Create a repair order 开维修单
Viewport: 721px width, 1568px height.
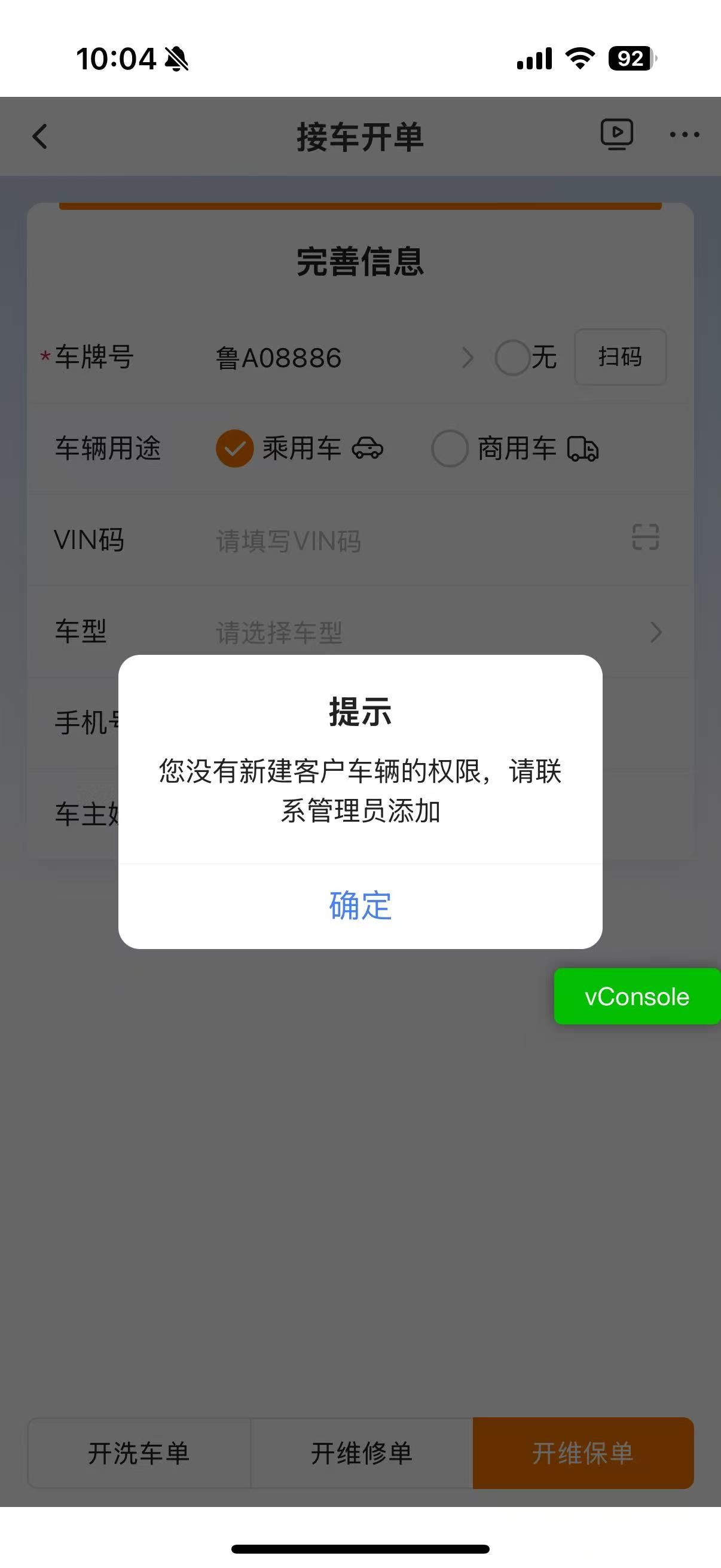pyautogui.click(x=362, y=1453)
